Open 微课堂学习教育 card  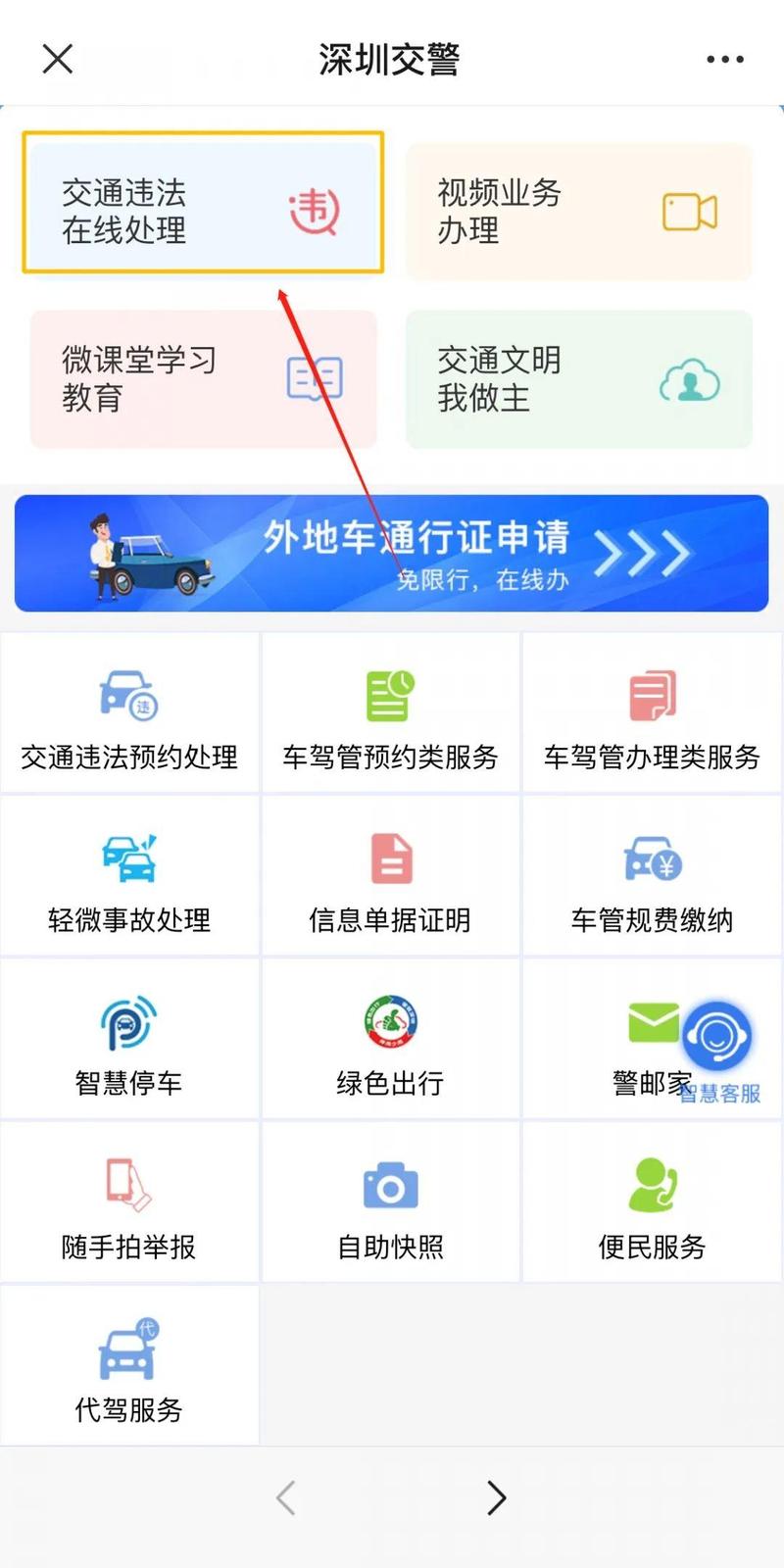coord(203,378)
